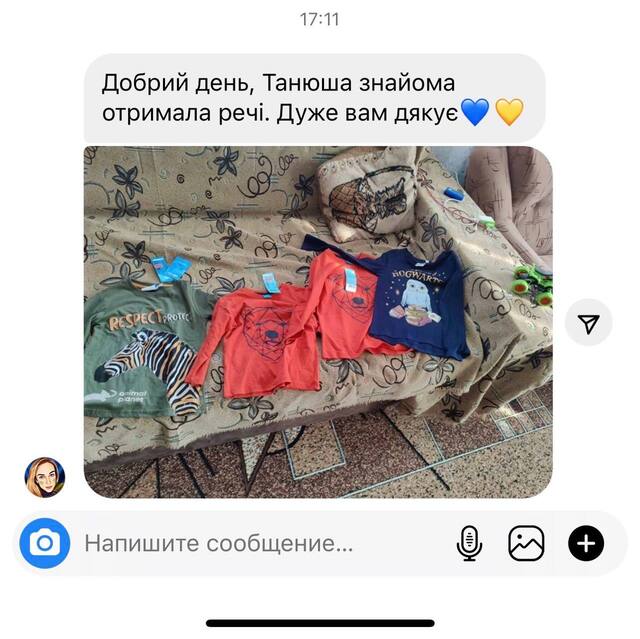640x639 pixels.
Task: Open the photo gallery picker
Action: 526,544
